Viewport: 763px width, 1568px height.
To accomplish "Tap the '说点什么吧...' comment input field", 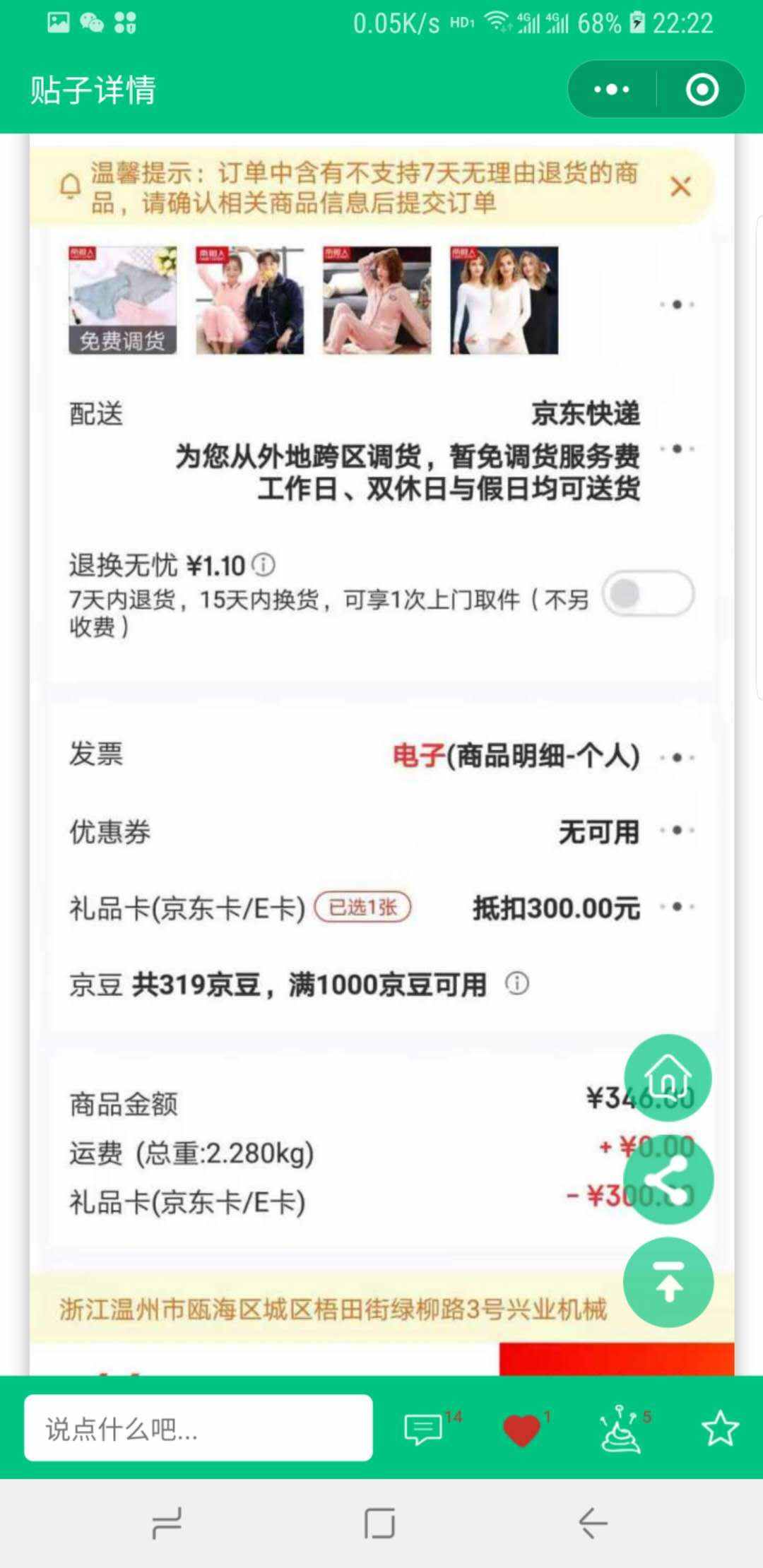I will 199,1427.
